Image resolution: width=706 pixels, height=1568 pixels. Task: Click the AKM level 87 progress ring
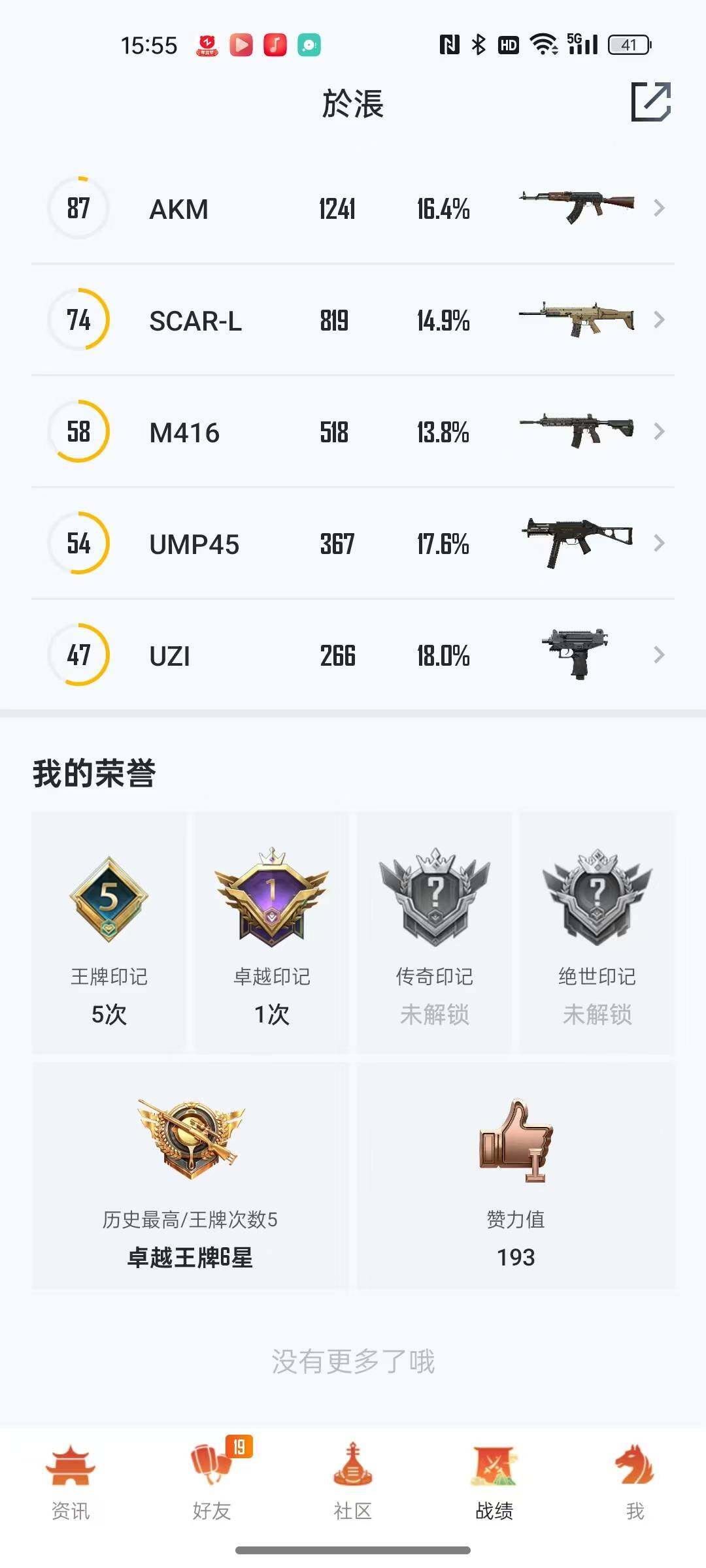coord(77,208)
